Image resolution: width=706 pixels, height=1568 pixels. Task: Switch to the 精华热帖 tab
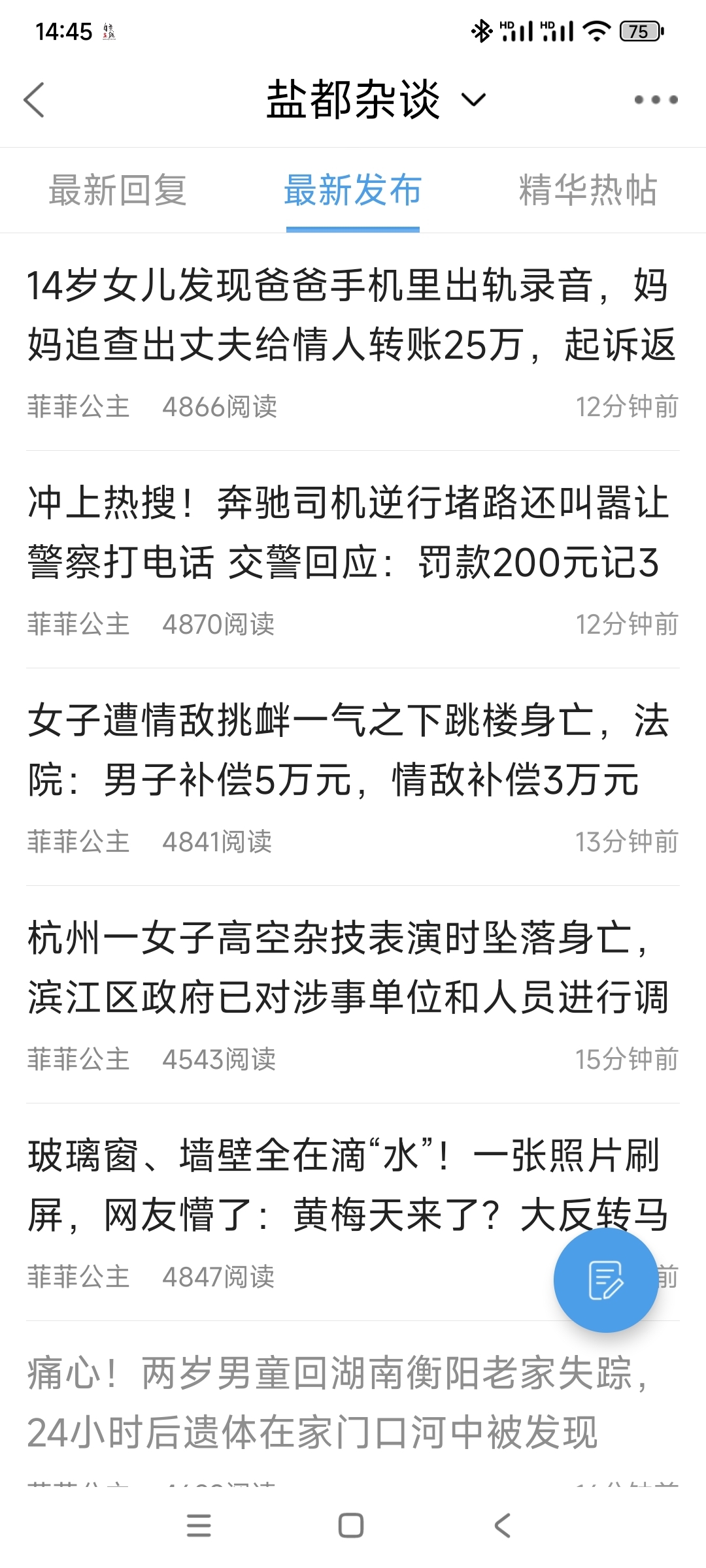(x=588, y=190)
